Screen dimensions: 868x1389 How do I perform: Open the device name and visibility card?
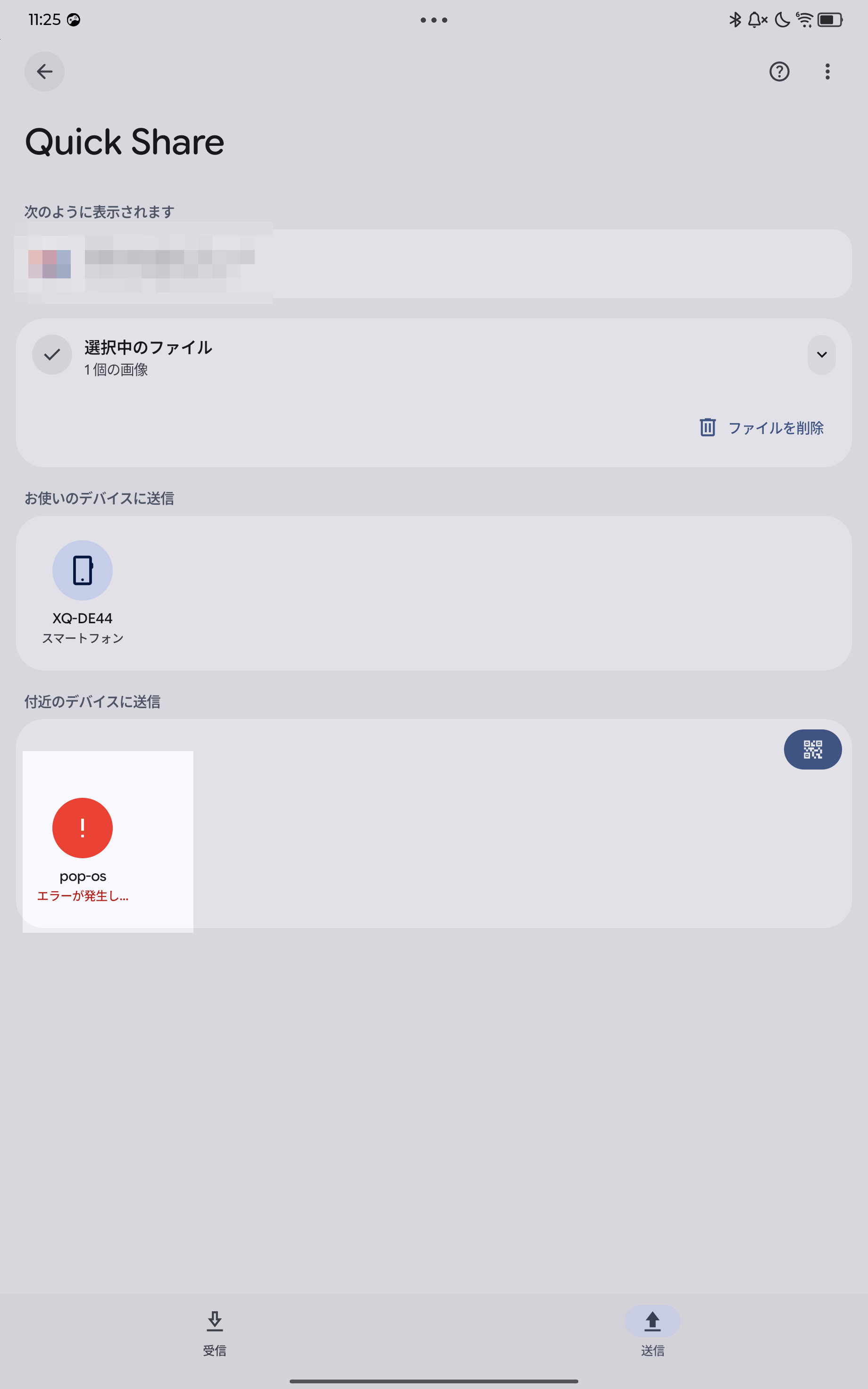pyautogui.click(x=434, y=264)
